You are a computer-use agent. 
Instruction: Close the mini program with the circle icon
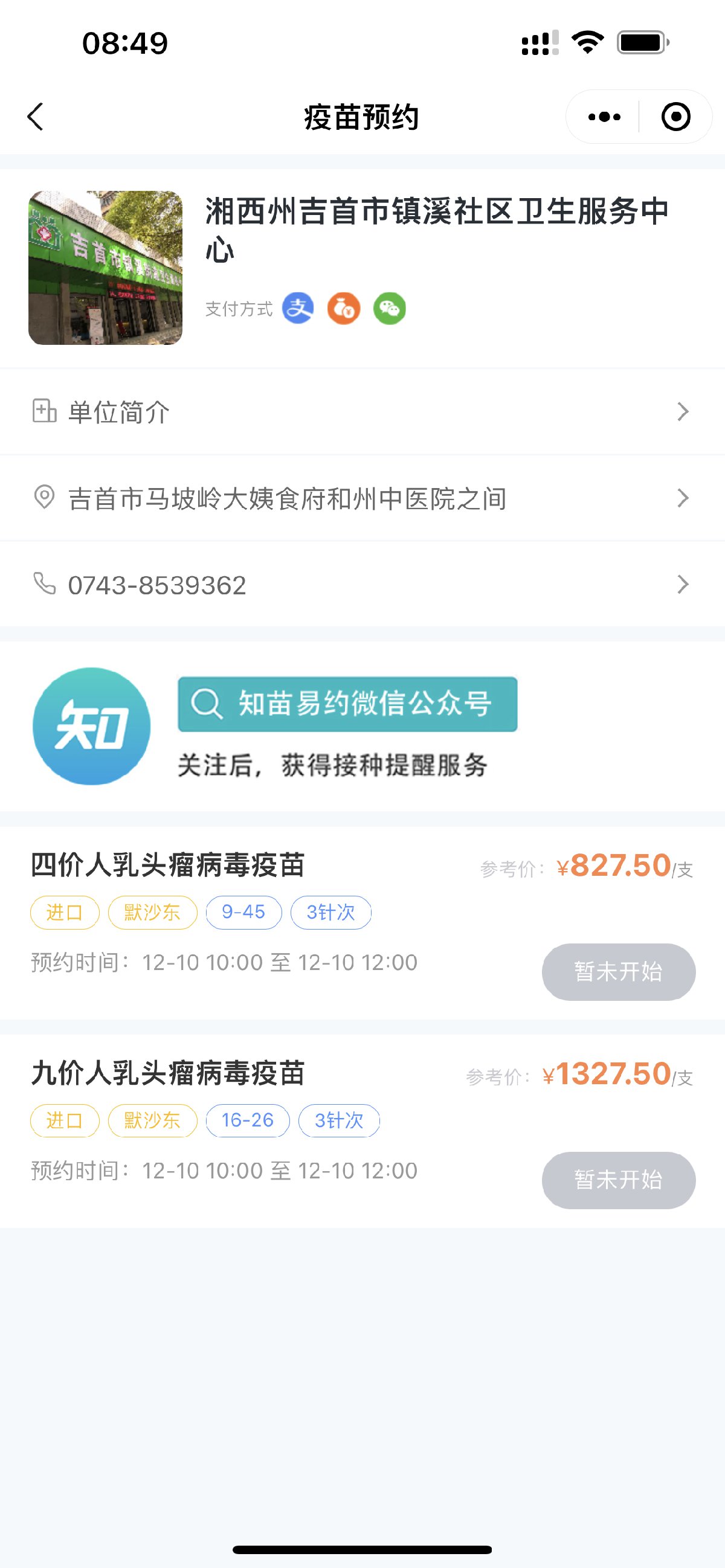[675, 116]
